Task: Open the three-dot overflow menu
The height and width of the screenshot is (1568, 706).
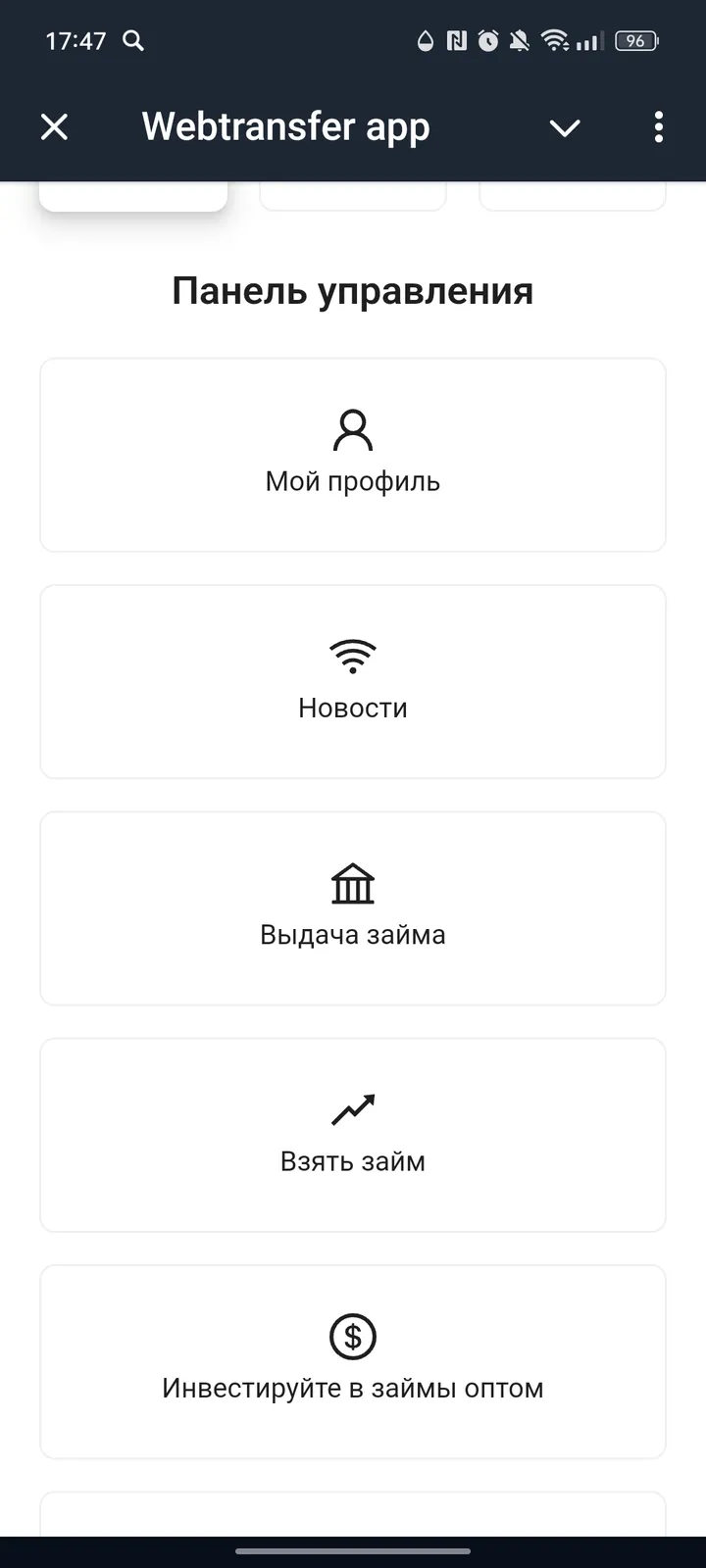Action: [x=658, y=127]
